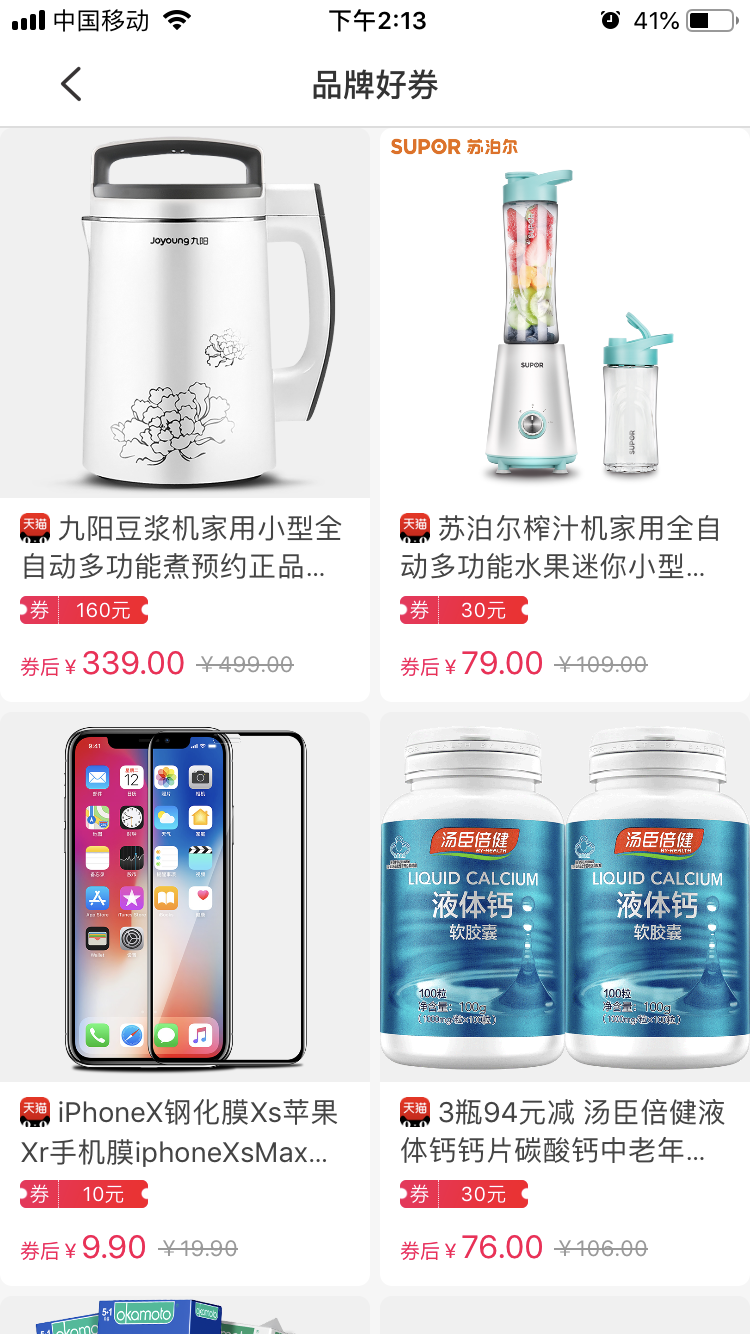
Task: Open the Okamoto product card
Action: (x=185, y=1316)
